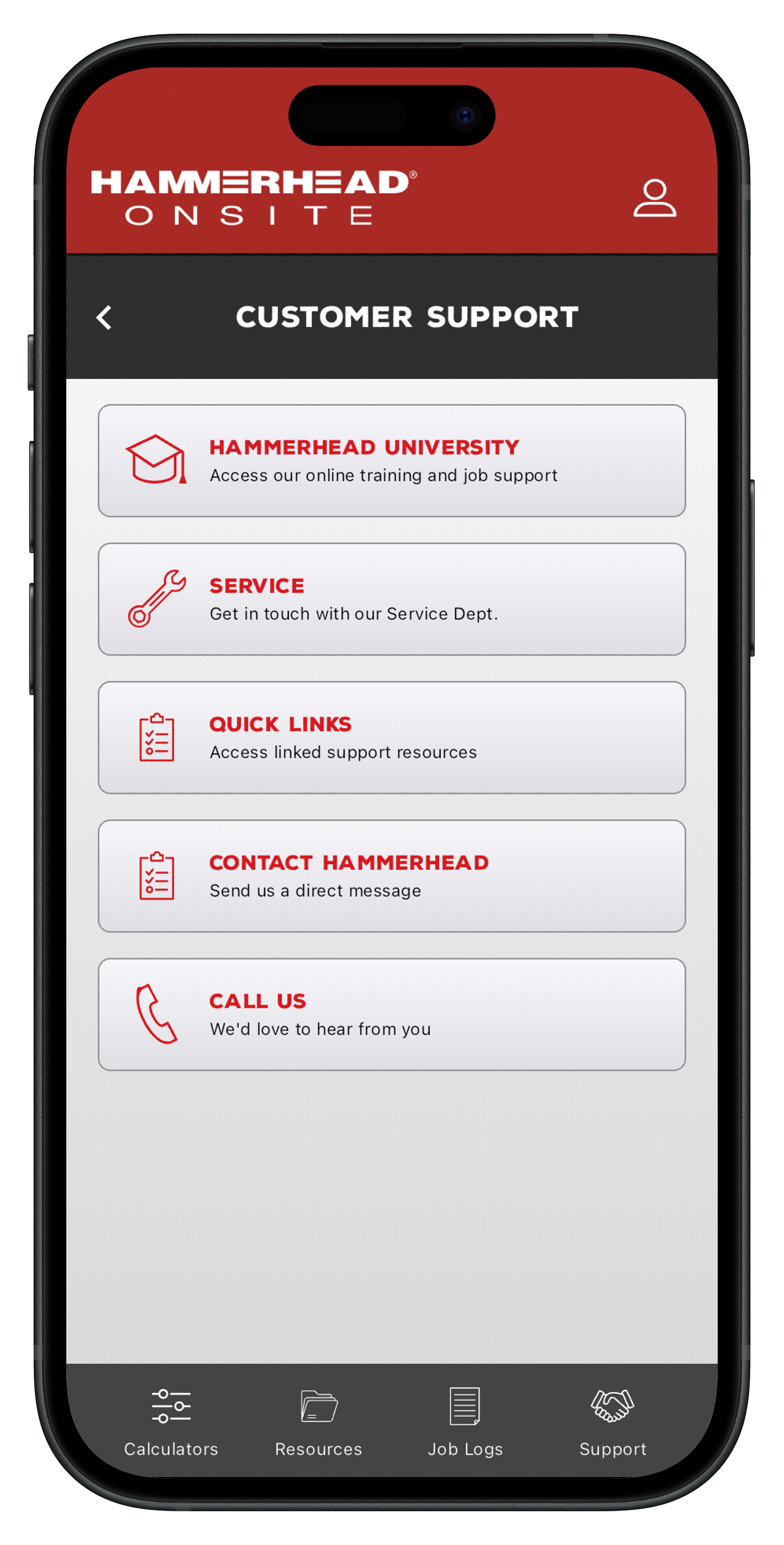
Task: Open Quick Links support resources
Action: click(x=392, y=738)
